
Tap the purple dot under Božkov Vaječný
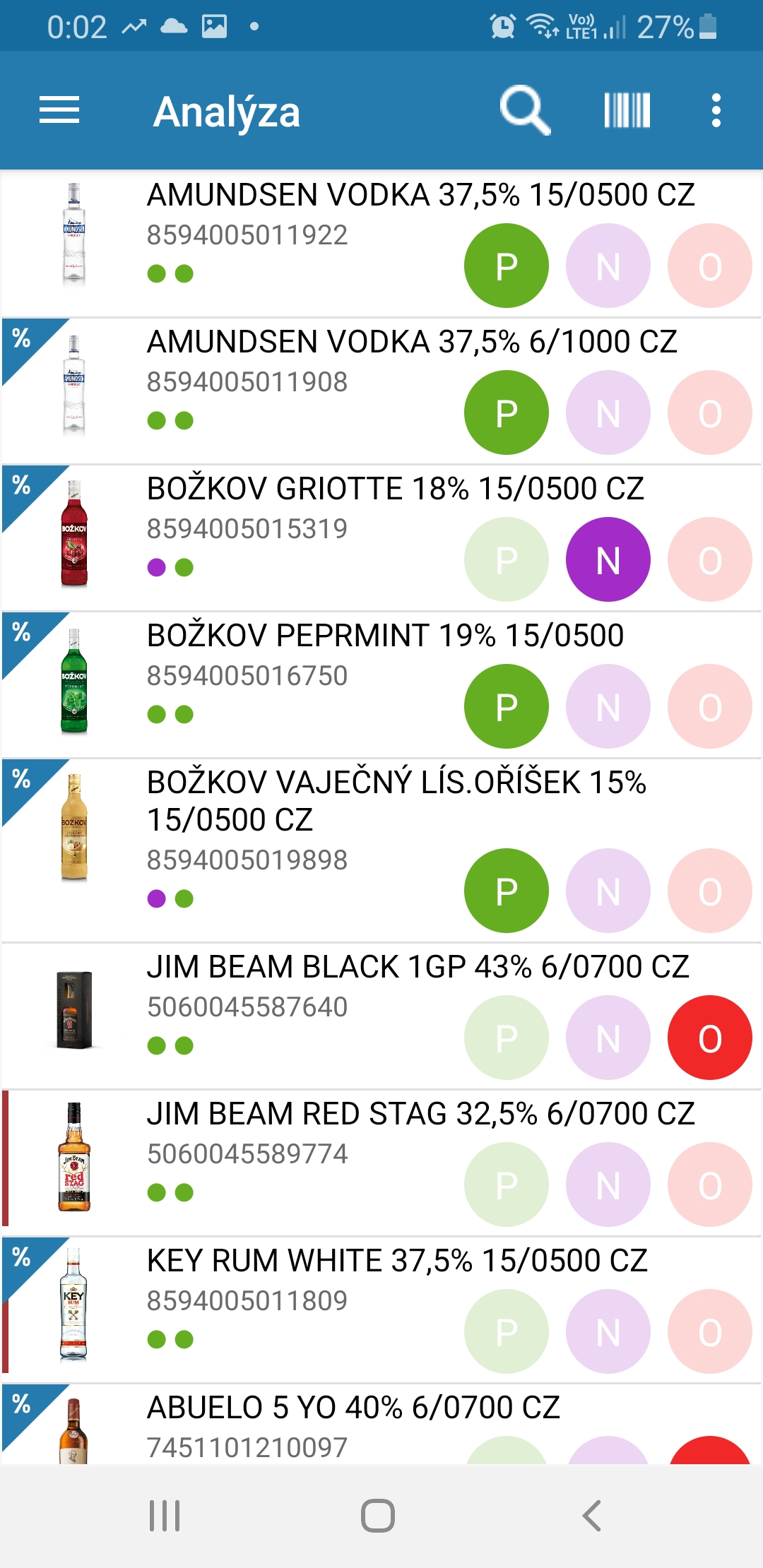coord(155,900)
